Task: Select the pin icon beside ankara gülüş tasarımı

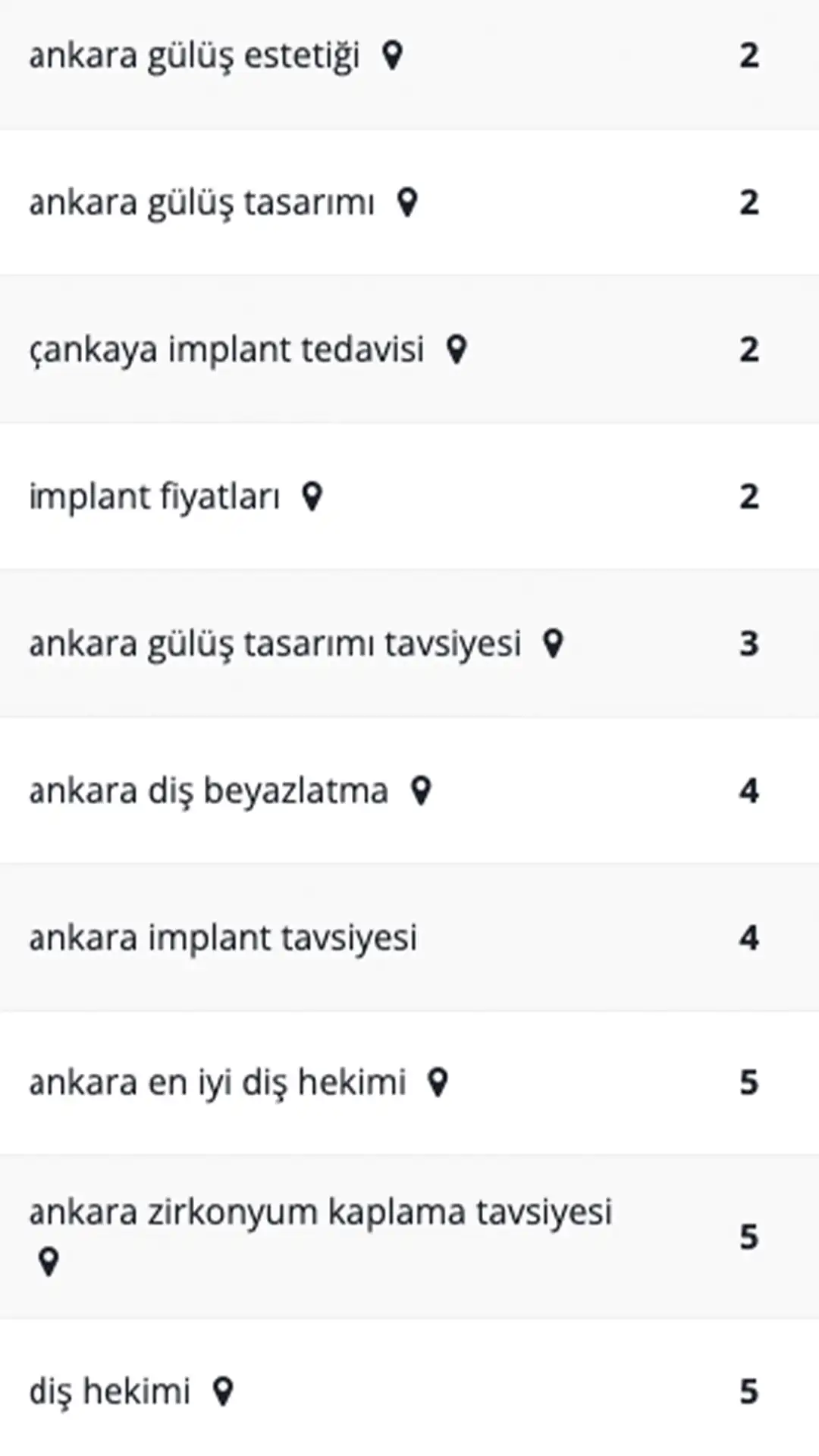Action: tap(407, 202)
